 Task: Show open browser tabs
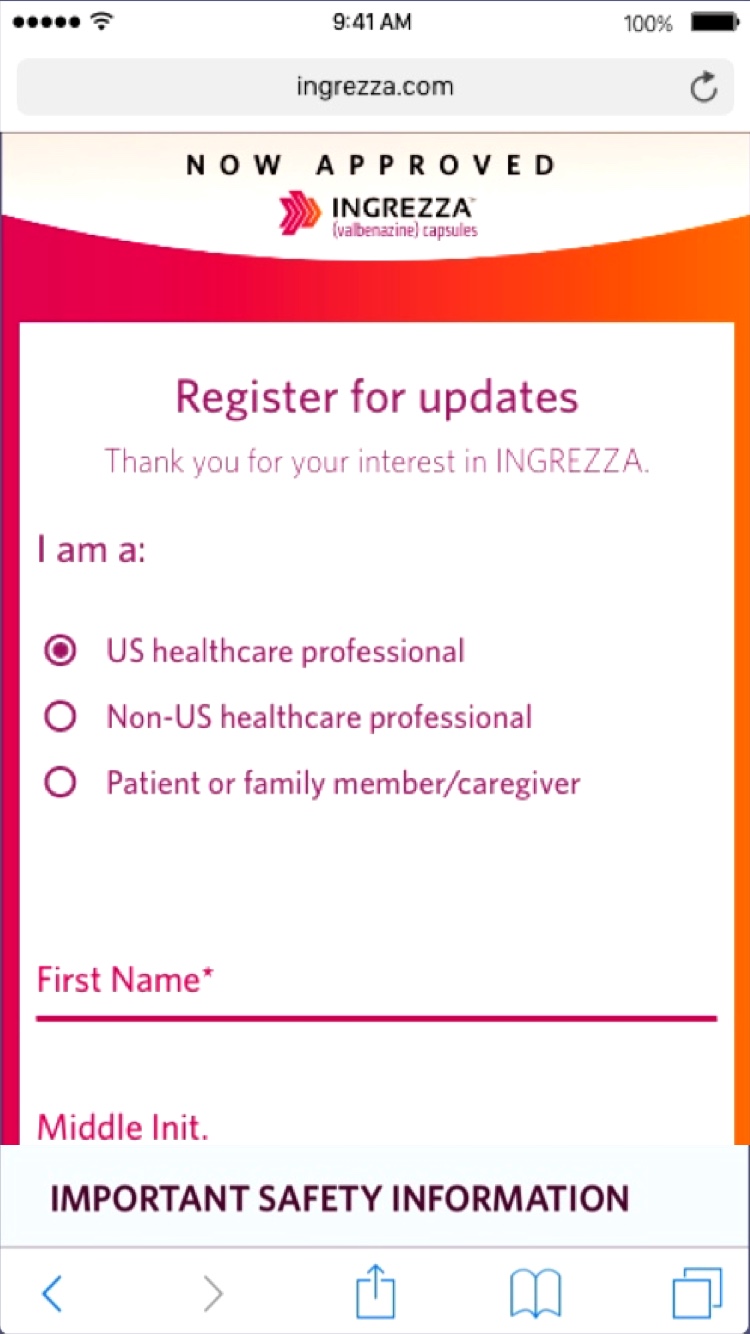click(697, 1294)
